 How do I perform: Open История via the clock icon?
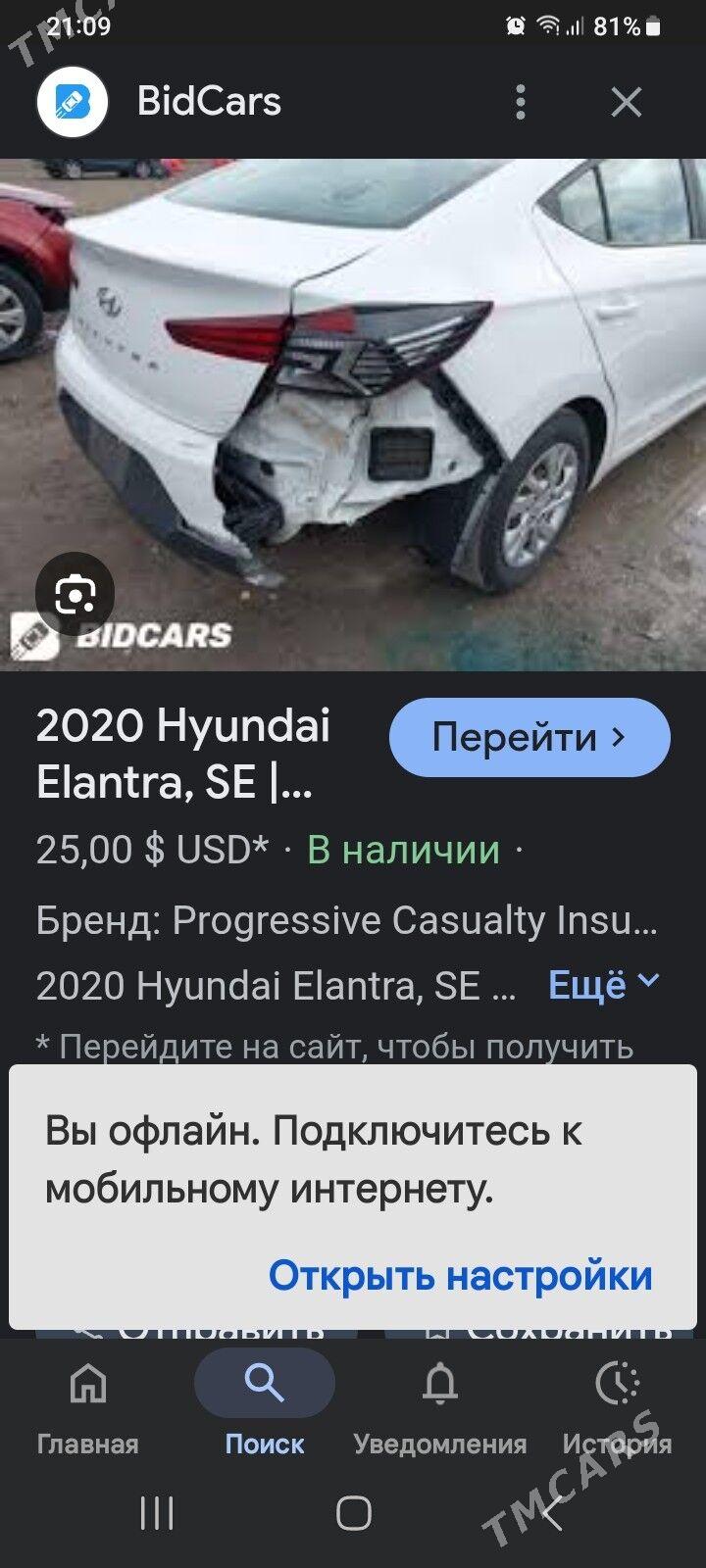coord(616,1382)
